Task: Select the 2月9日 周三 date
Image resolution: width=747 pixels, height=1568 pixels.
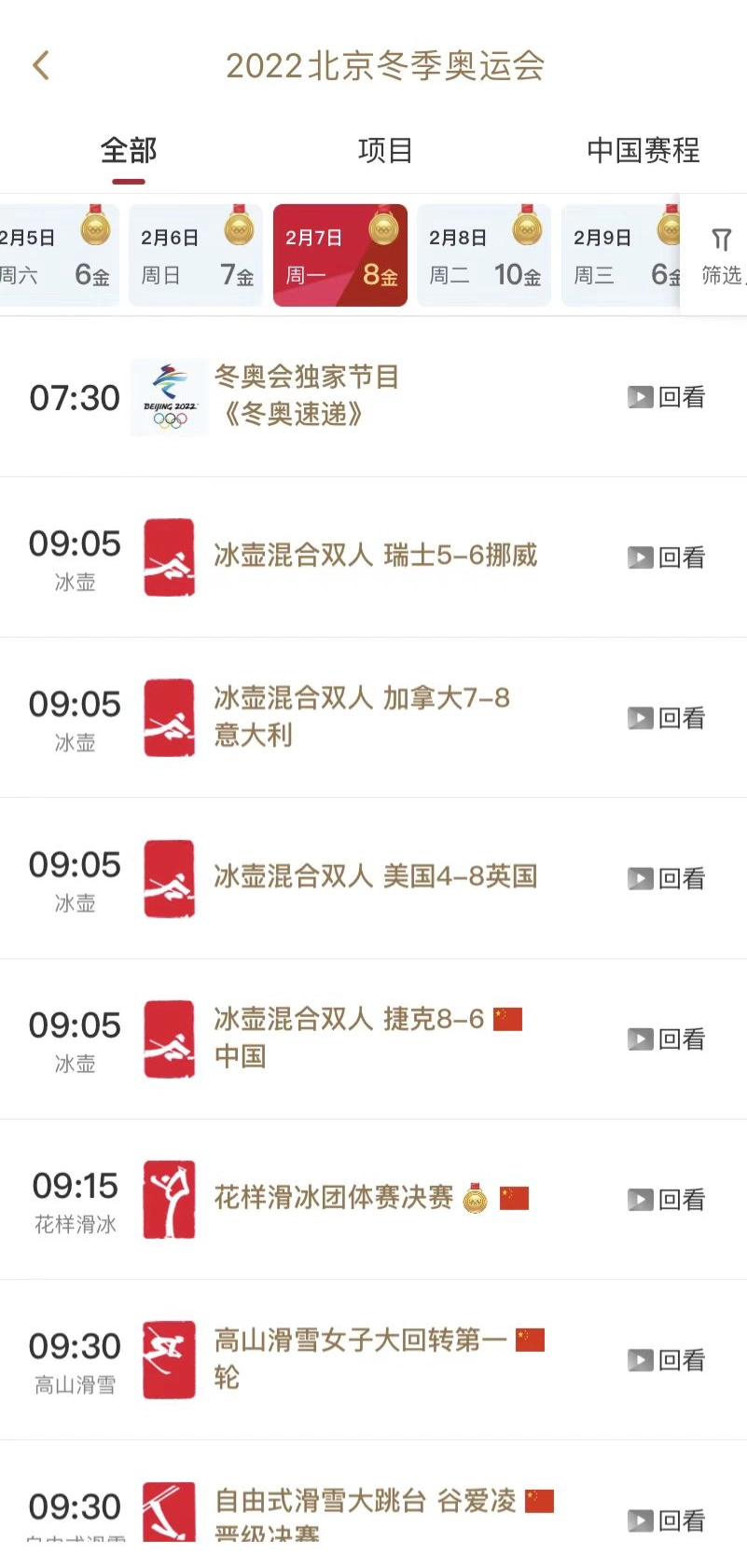Action: 621,255
